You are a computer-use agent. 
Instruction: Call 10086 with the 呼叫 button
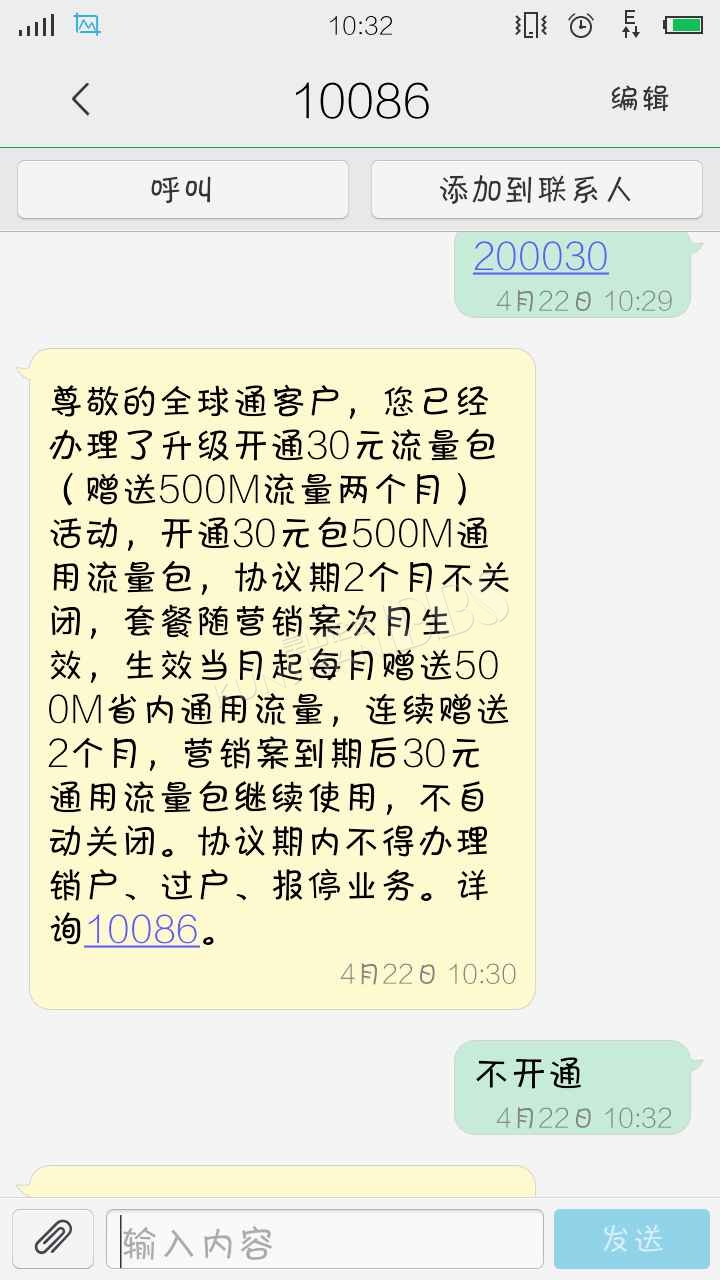point(183,189)
